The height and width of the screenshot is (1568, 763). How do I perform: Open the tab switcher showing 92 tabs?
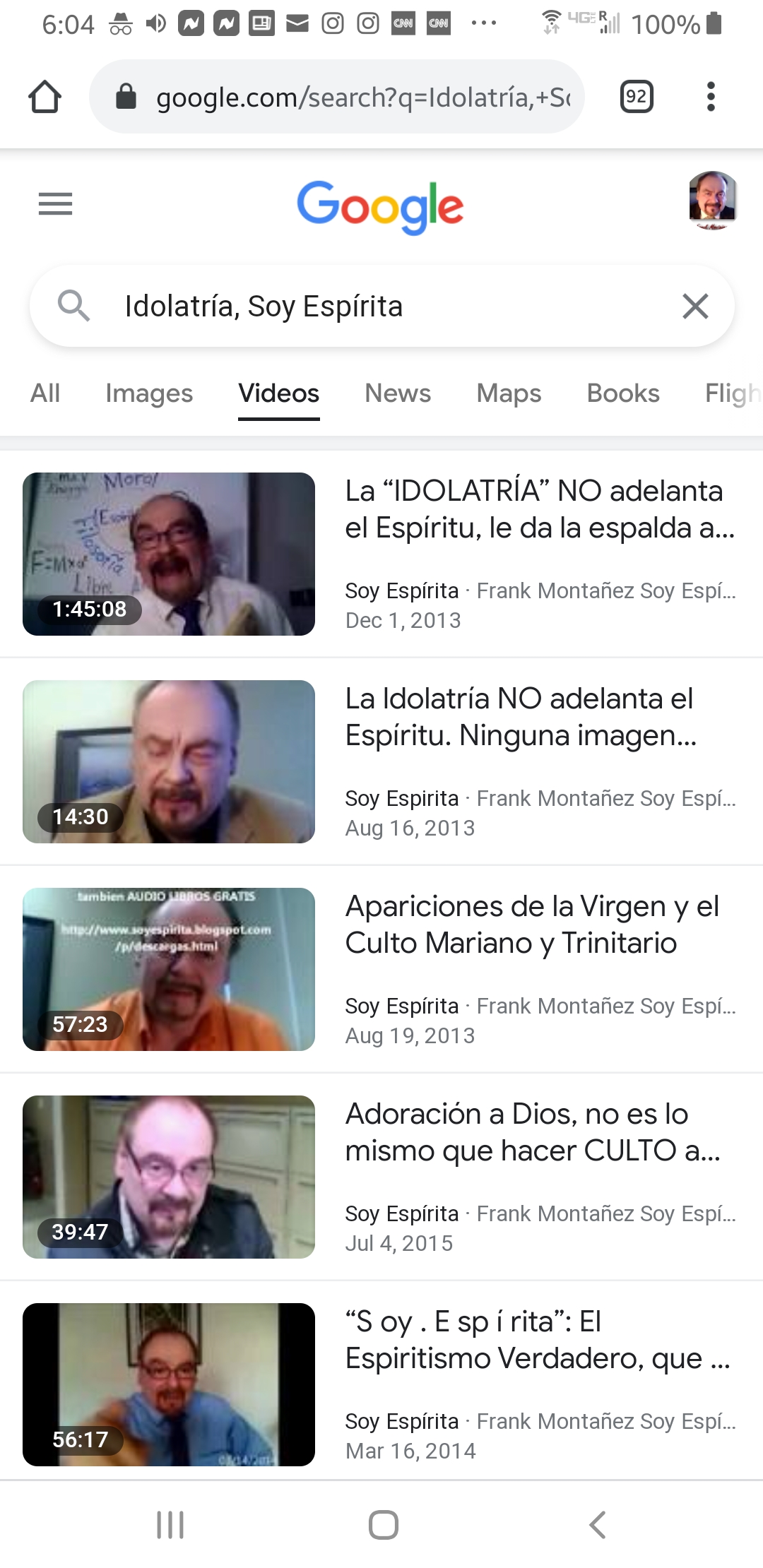(635, 96)
